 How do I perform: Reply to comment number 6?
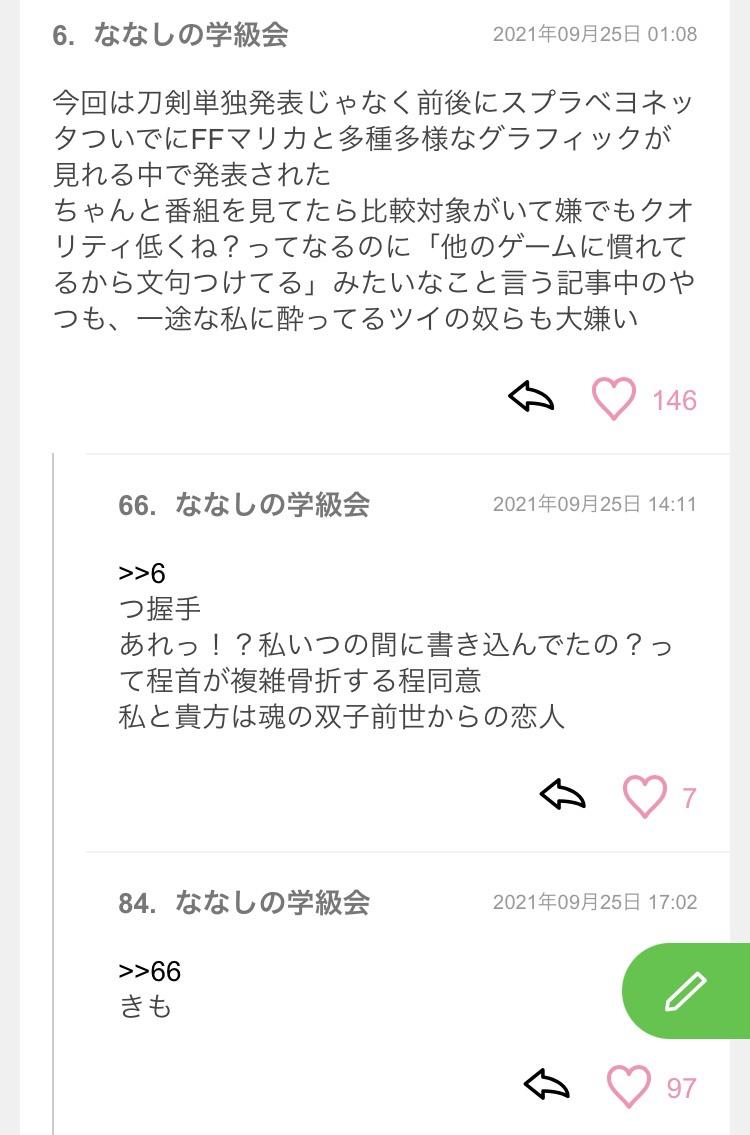click(532, 398)
